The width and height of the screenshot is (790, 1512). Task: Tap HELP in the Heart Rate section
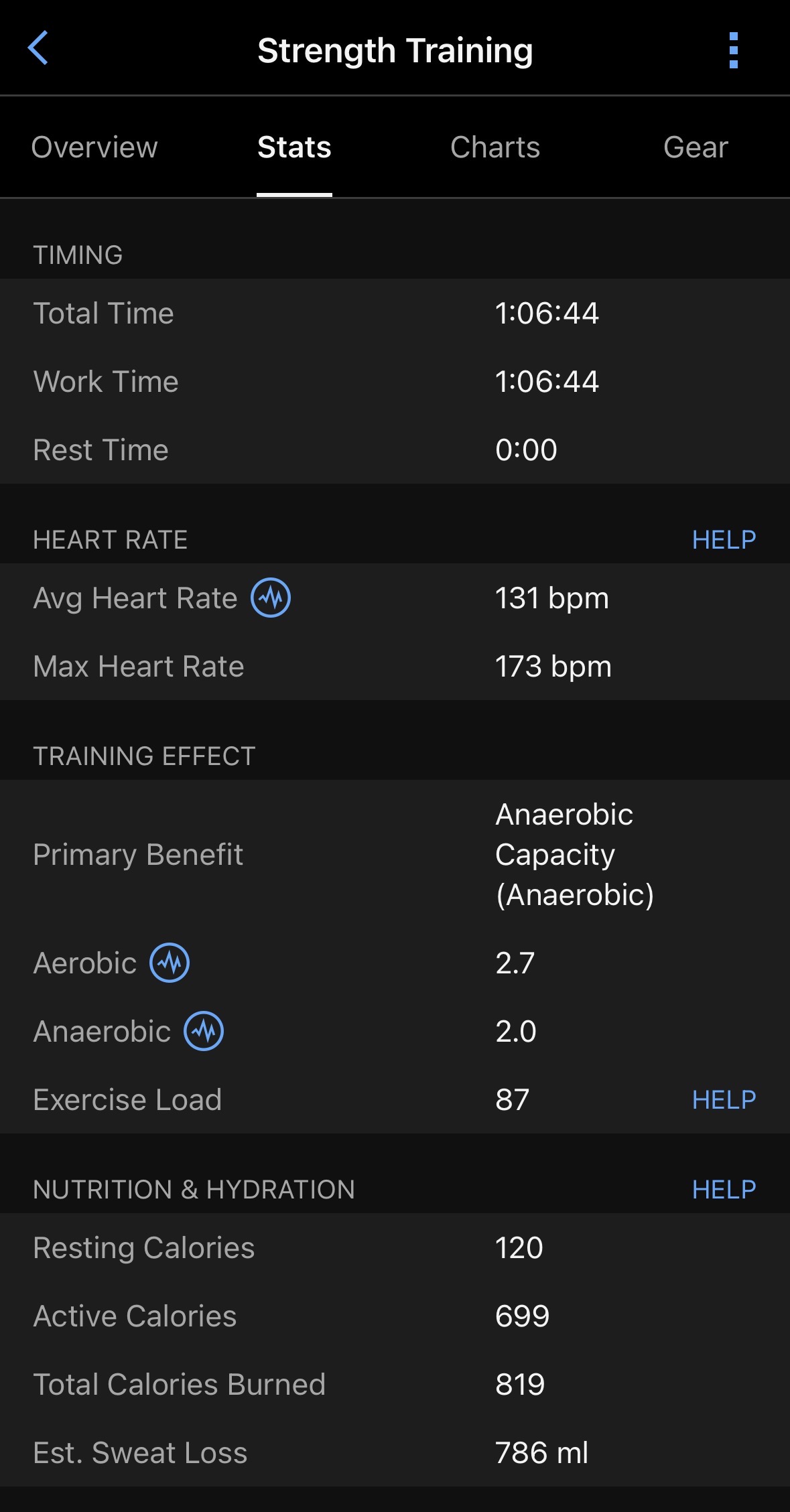point(724,540)
